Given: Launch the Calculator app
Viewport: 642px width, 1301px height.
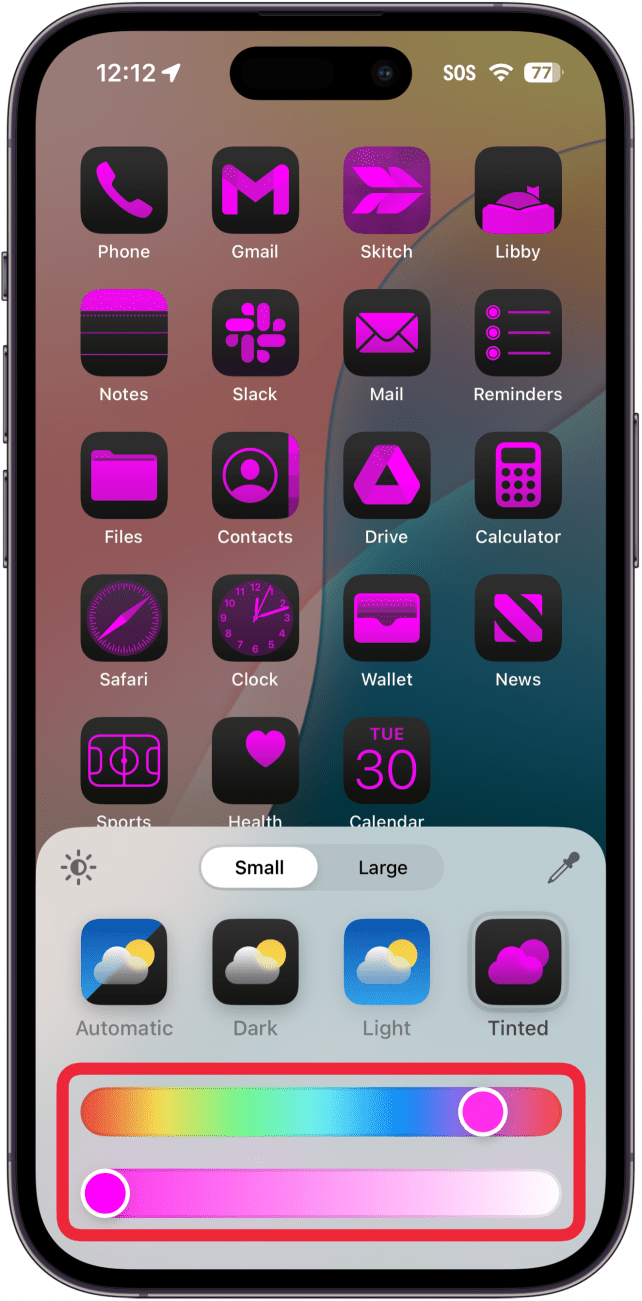Looking at the screenshot, I should (x=518, y=475).
